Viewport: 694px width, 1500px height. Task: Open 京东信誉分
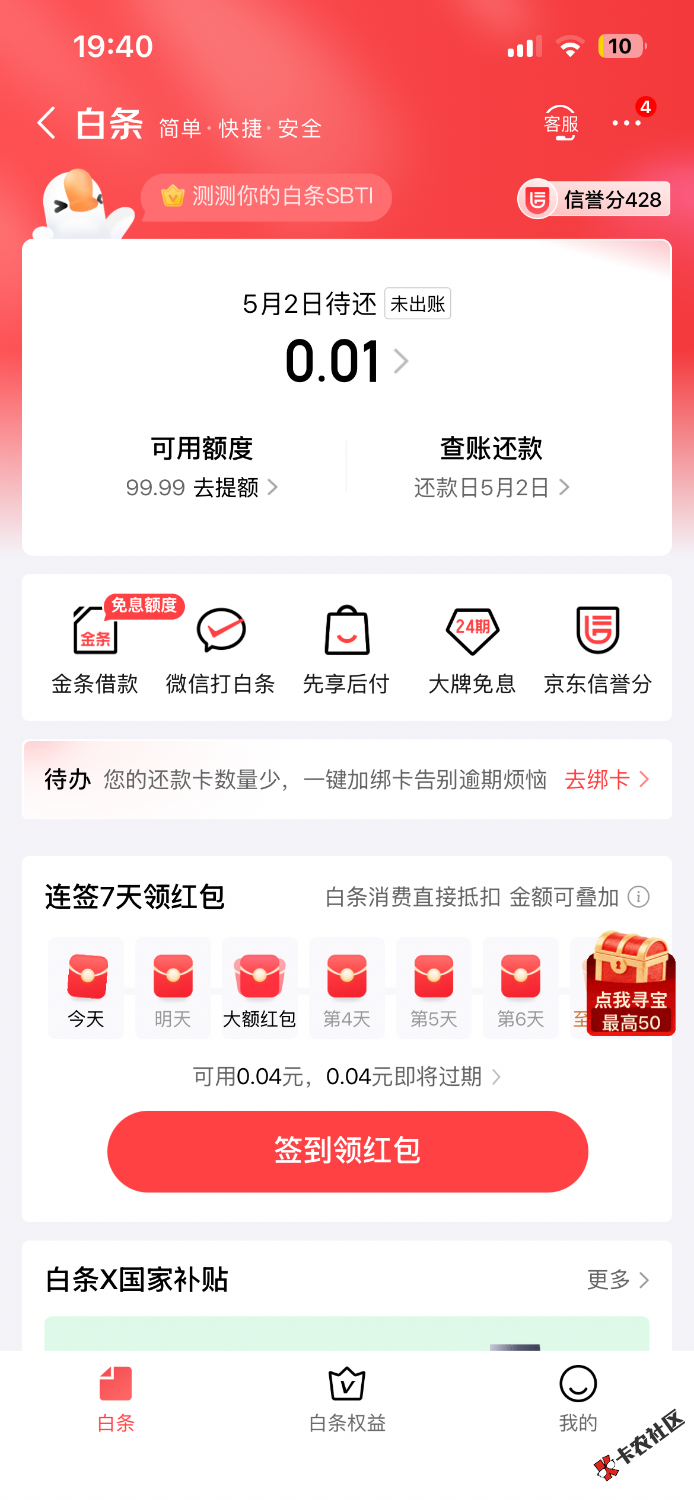tap(597, 650)
